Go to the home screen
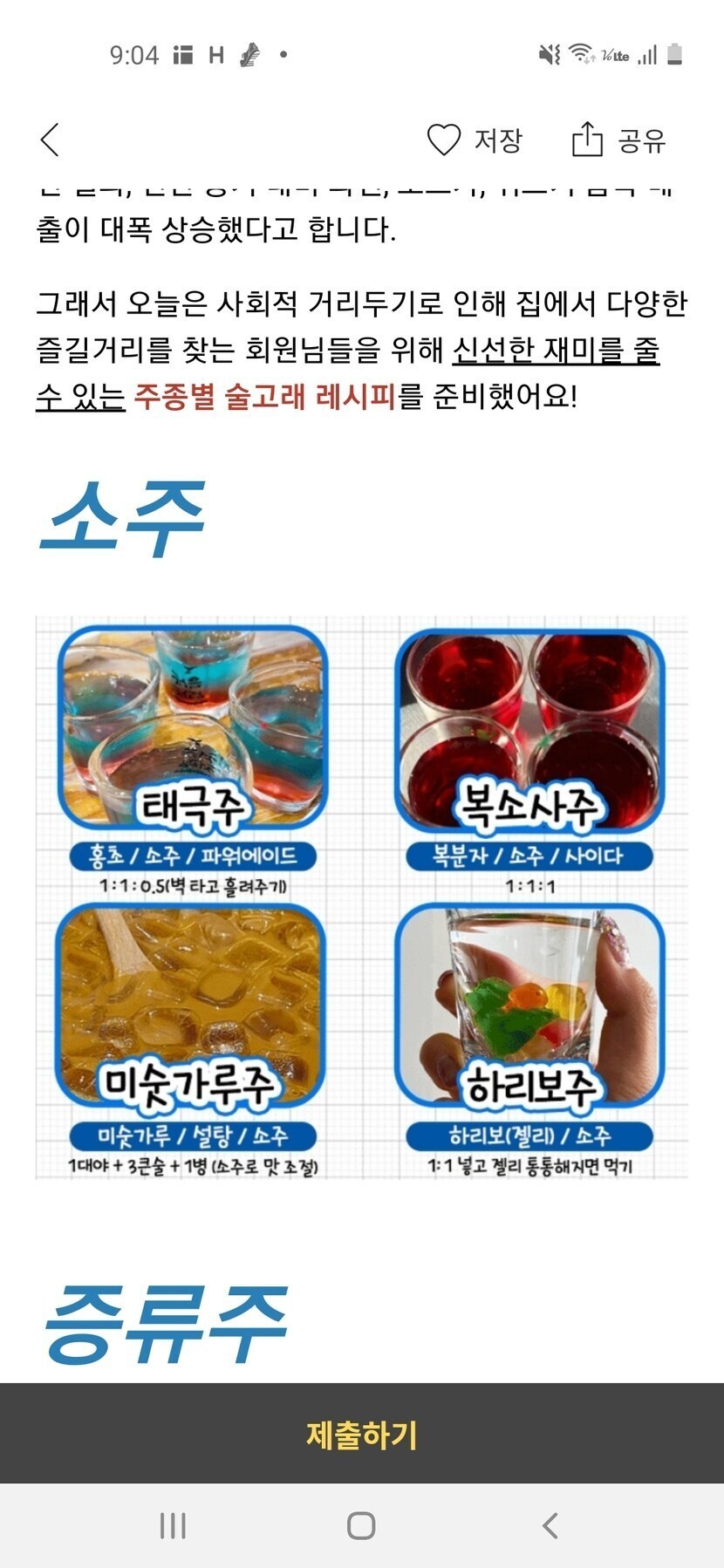Screen dimensions: 724x1568 coord(361,1525)
